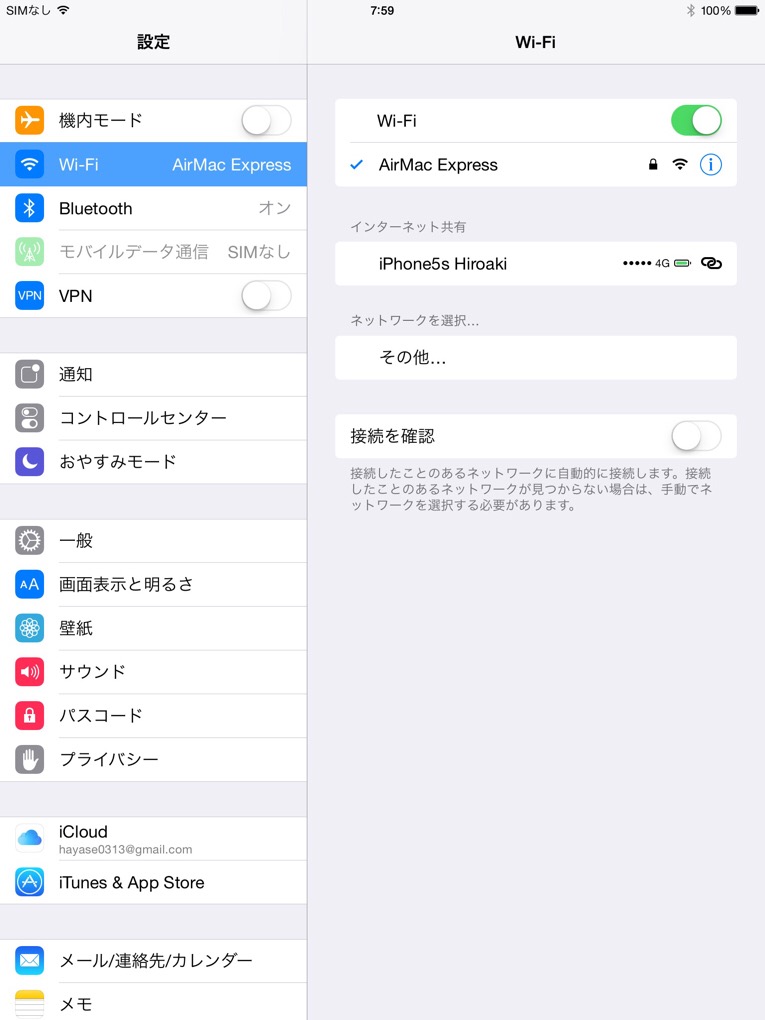The width and height of the screenshot is (765, 1020).
Task: Open iCloud account settings
Action: pyautogui.click(x=153, y=838)
